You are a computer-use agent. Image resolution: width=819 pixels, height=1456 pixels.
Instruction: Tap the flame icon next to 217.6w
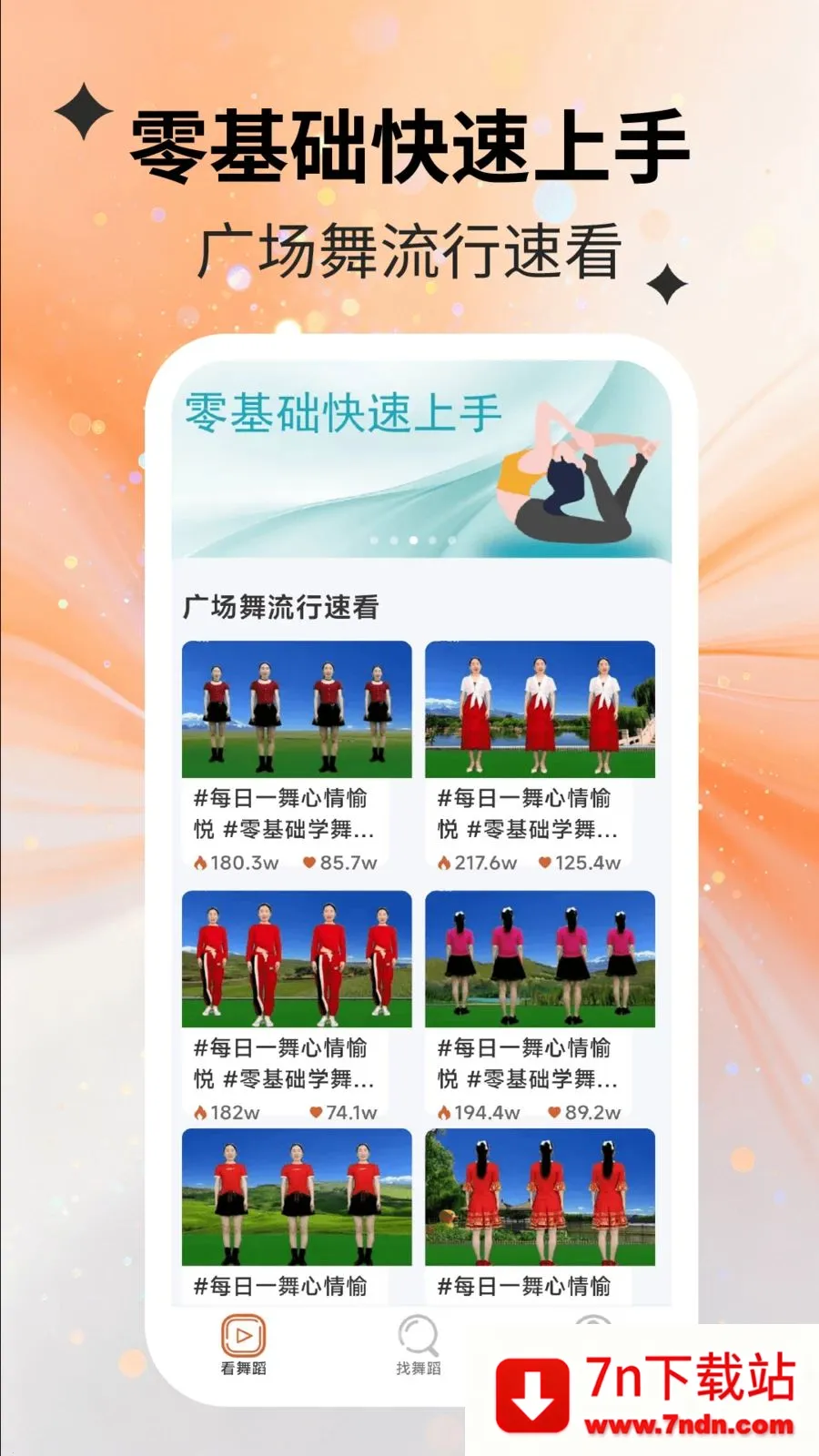point(446,862)
